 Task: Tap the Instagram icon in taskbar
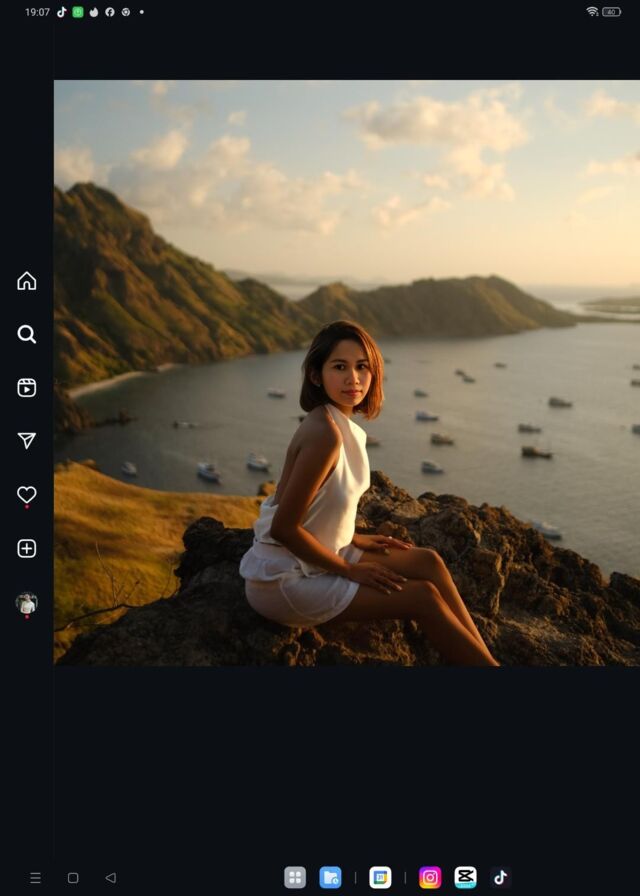pyautogui.click(x=430, y=877)
